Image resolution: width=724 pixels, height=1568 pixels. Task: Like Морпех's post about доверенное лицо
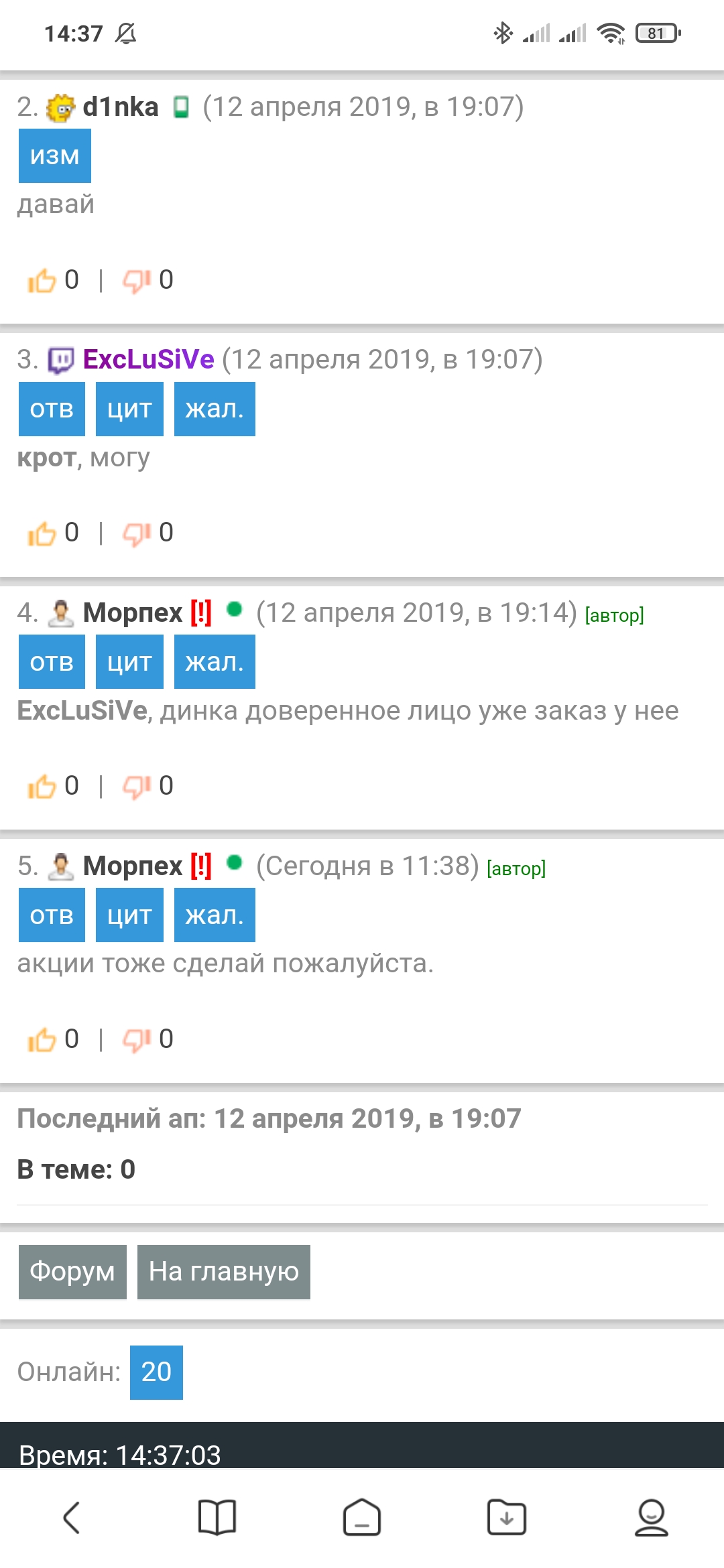click(42, 787)
